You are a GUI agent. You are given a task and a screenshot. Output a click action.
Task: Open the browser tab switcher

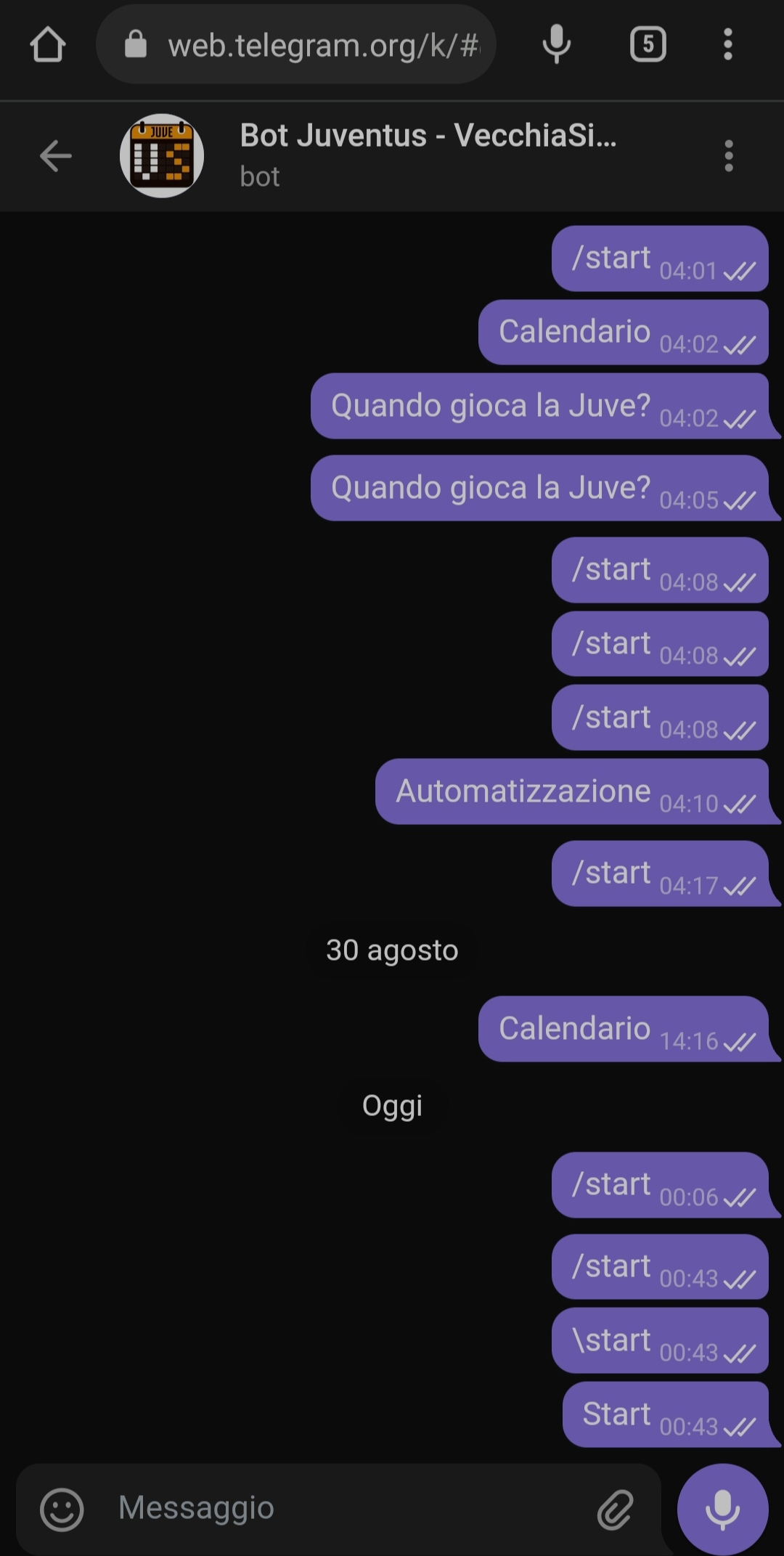(x=648, y=44)
